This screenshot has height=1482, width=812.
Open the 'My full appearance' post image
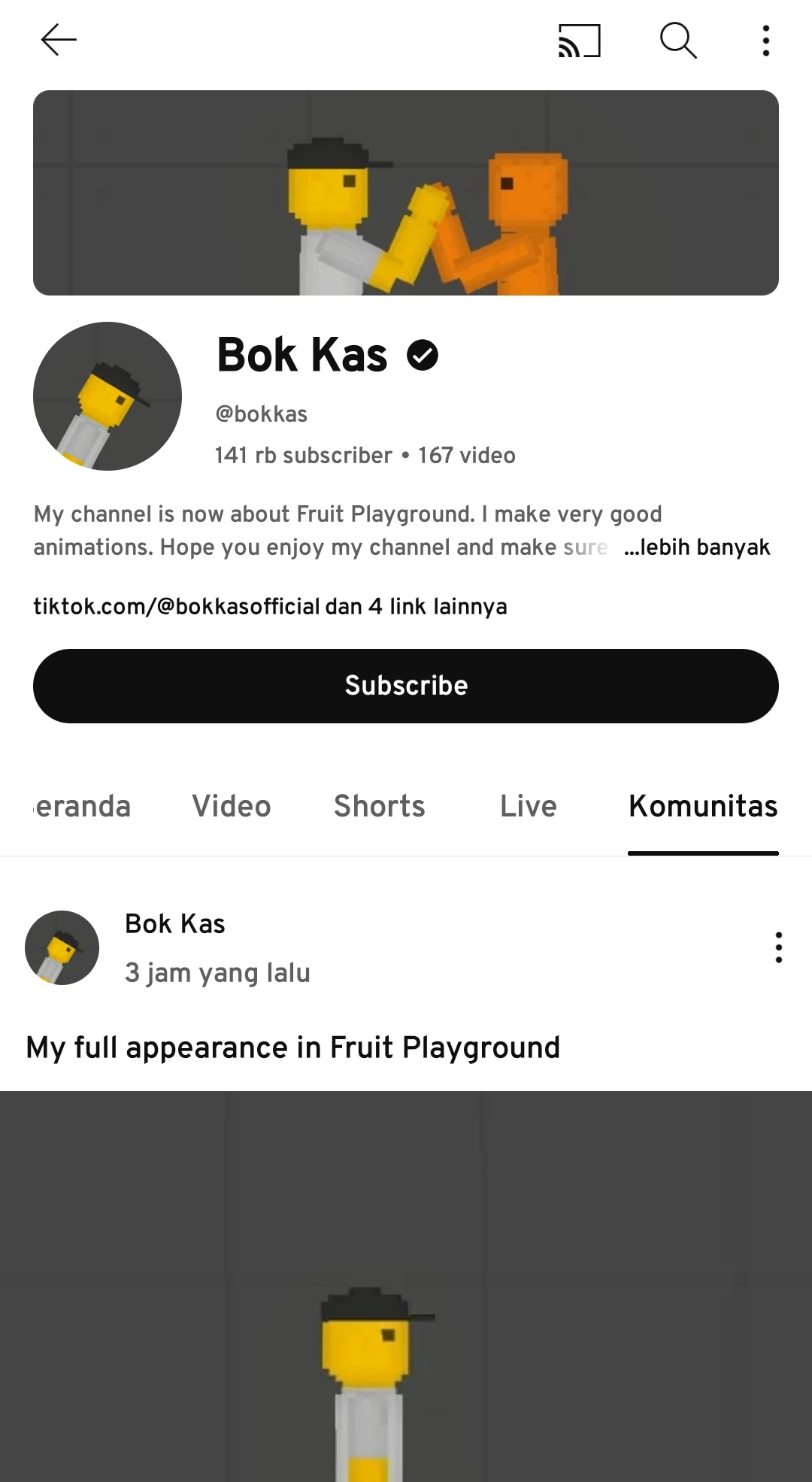point(406,1278)
